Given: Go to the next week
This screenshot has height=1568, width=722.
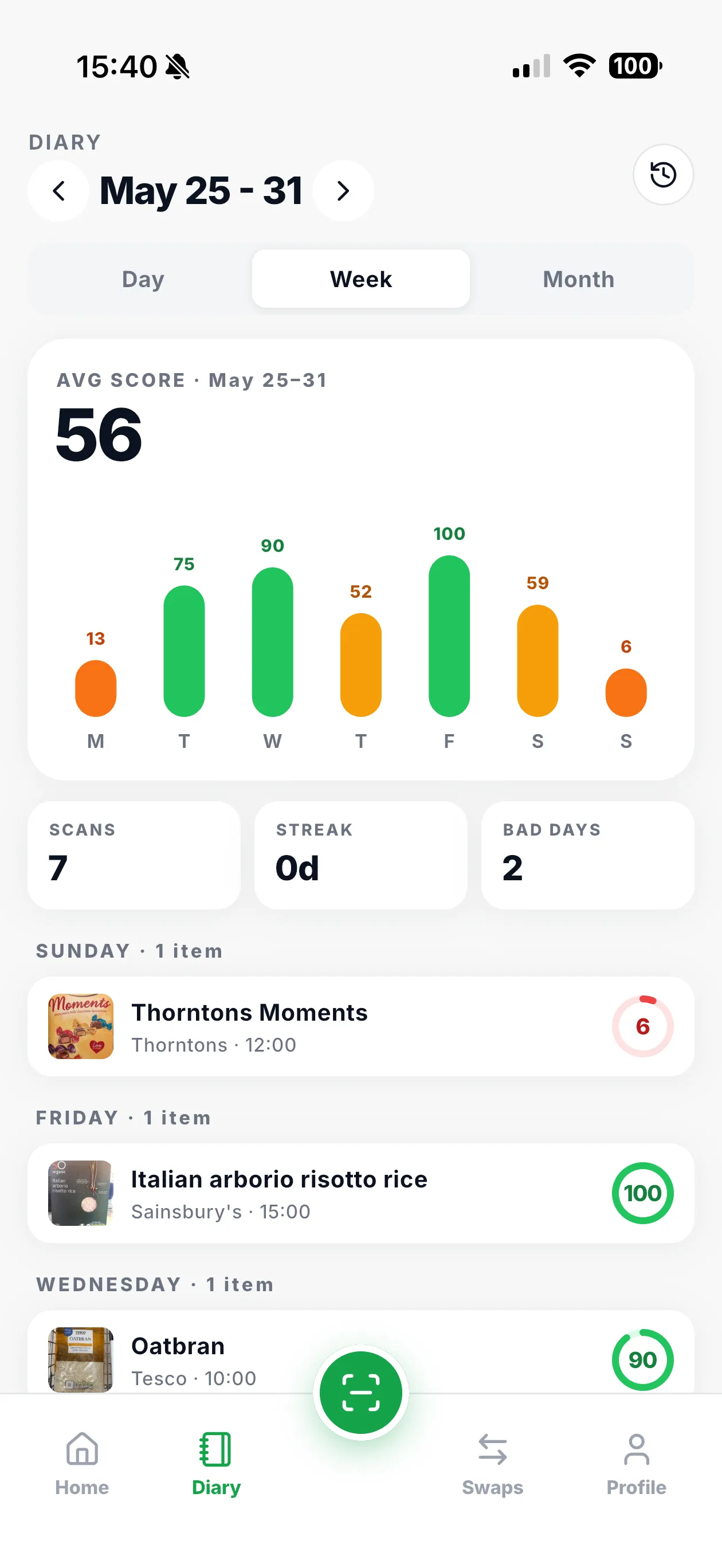Looking at the screenshot, I should [x=343, y=190].
